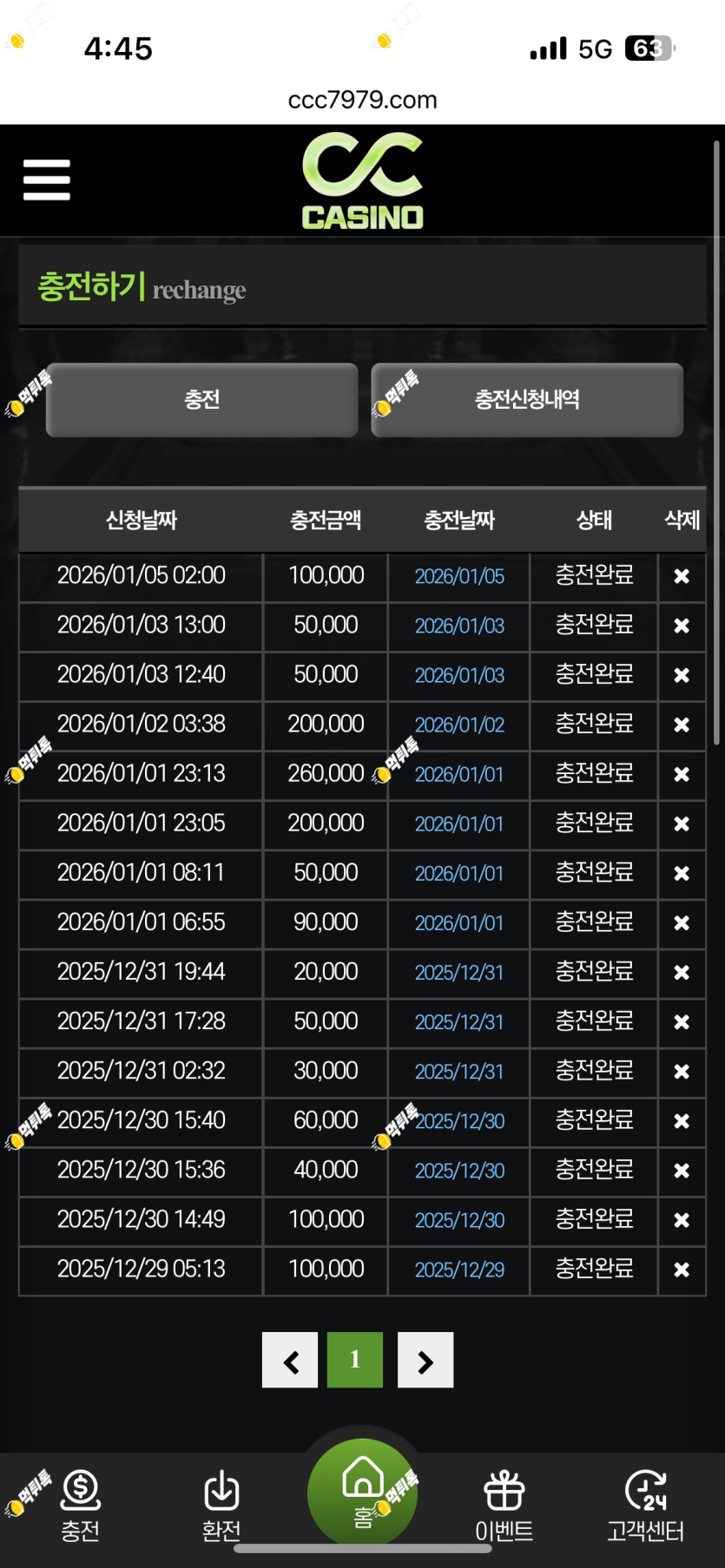The image size is (725, 1568).
Task: Go to the previous page arrow
Action: coord(290,1360)
